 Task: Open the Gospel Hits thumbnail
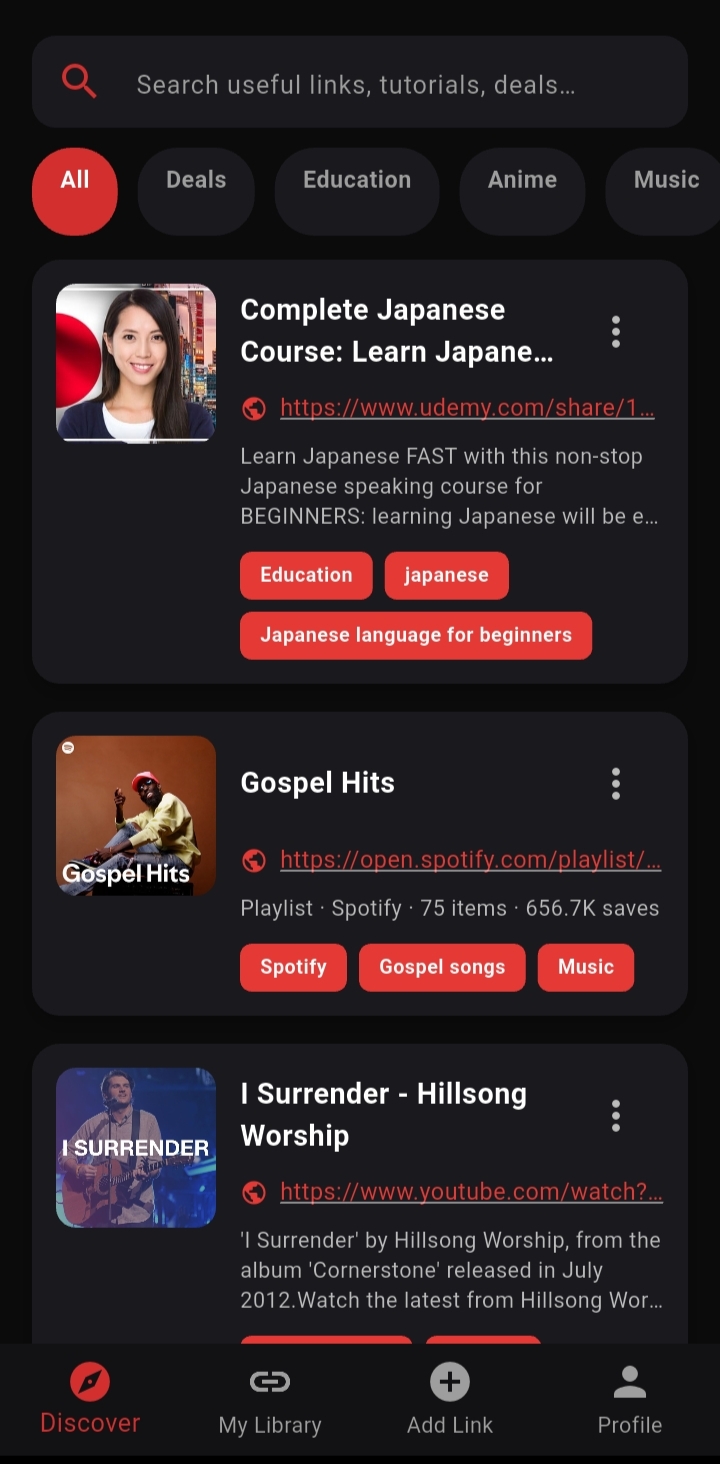click(x=136, y=816)
